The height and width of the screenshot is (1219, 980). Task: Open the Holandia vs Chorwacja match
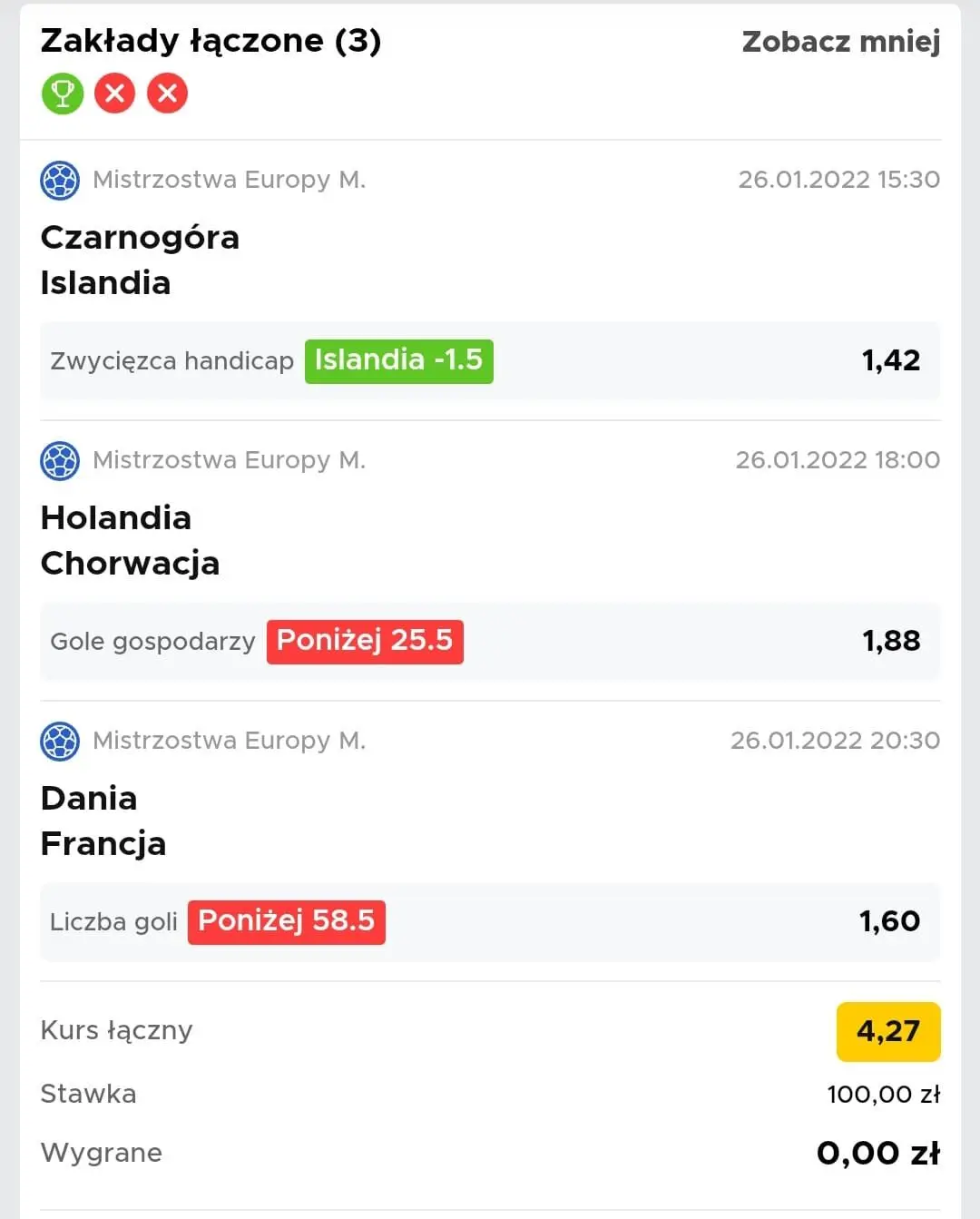[x=130, y=540]
